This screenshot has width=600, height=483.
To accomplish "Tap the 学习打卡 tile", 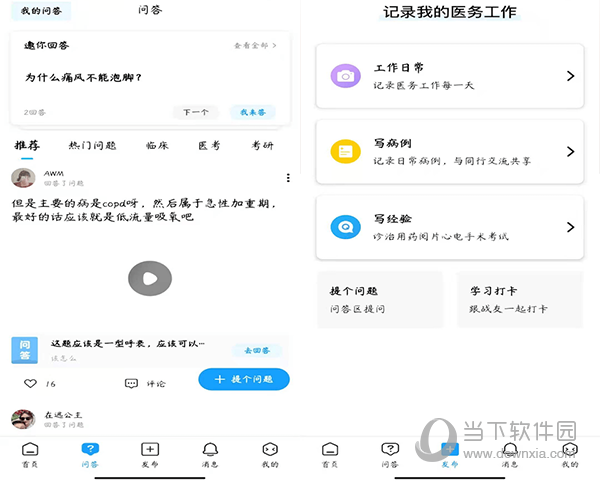I will (519, 299).
